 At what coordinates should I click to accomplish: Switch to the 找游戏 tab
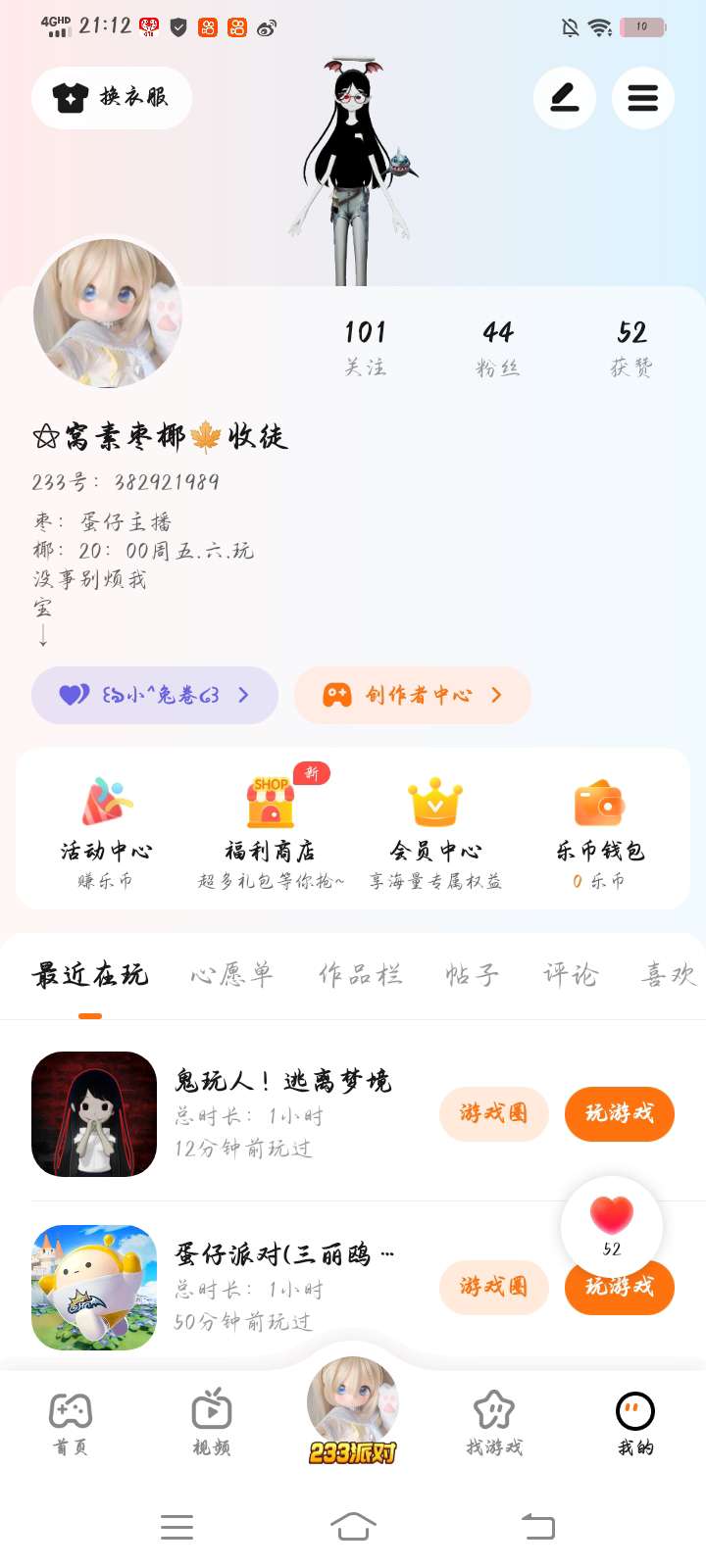click(x=494, y=1423)
